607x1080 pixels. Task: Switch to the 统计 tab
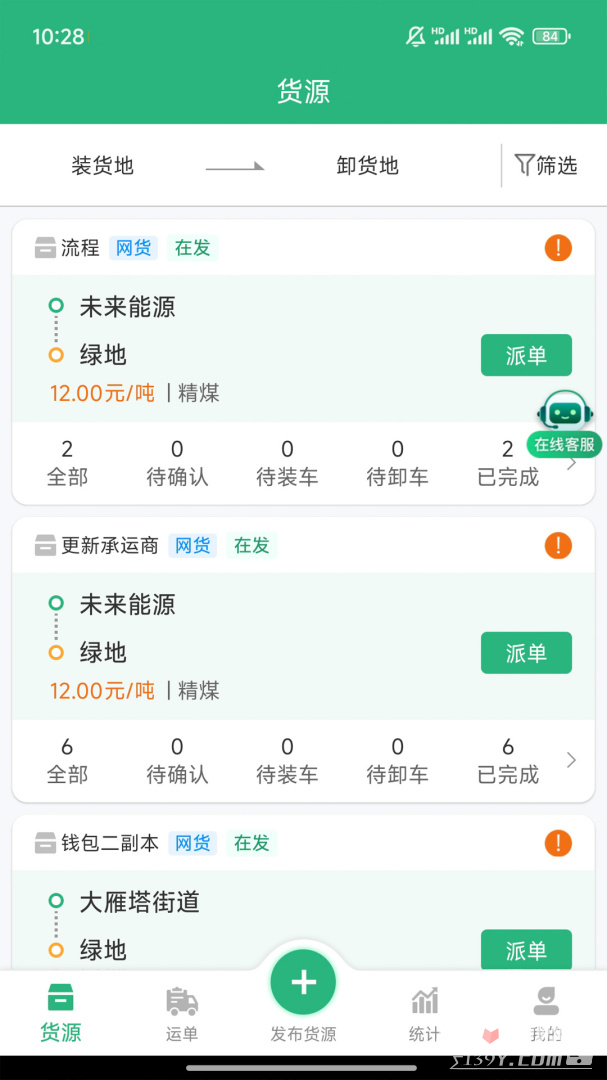pyautogui.click(x=424, y=1014)
